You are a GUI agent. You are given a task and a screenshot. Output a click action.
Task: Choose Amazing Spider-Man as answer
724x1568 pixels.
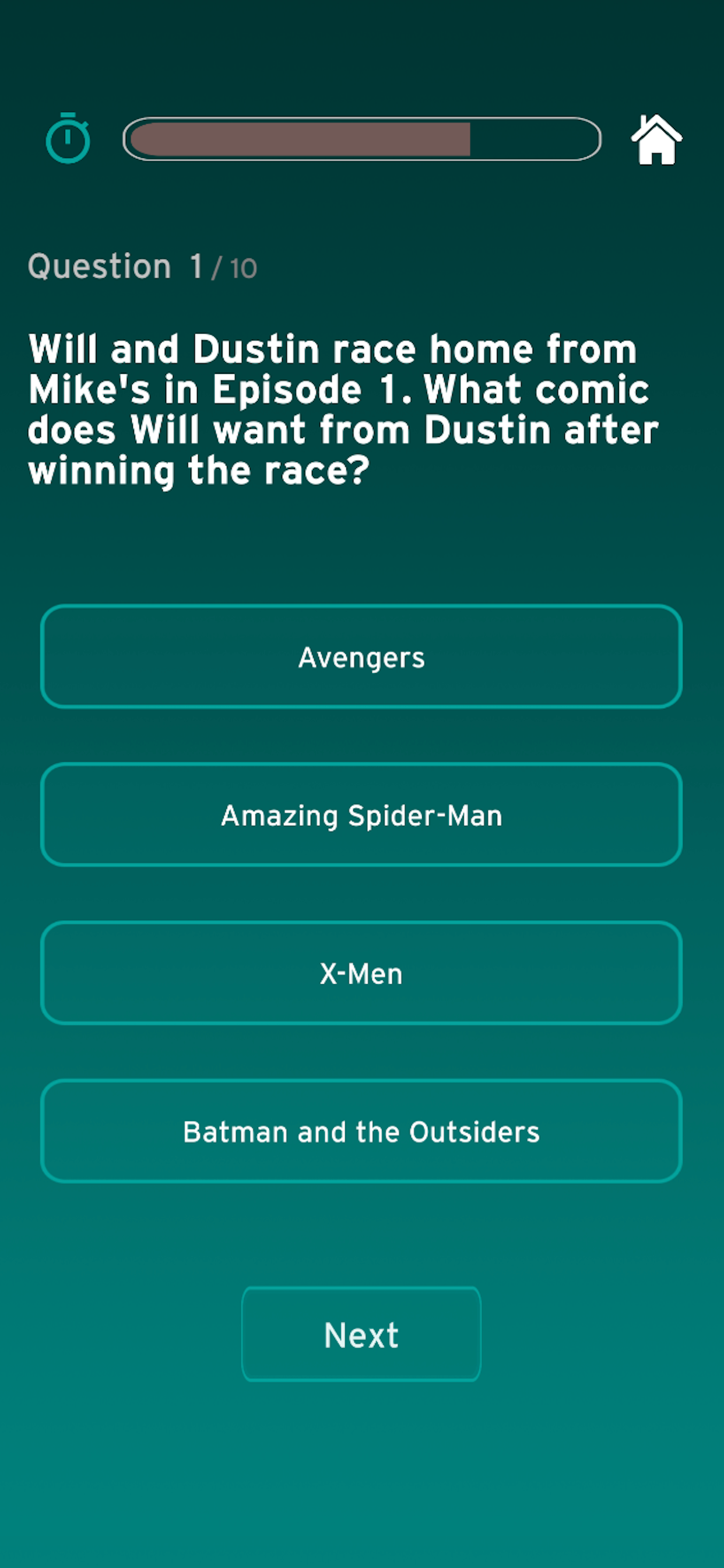[x=361, y=814]
